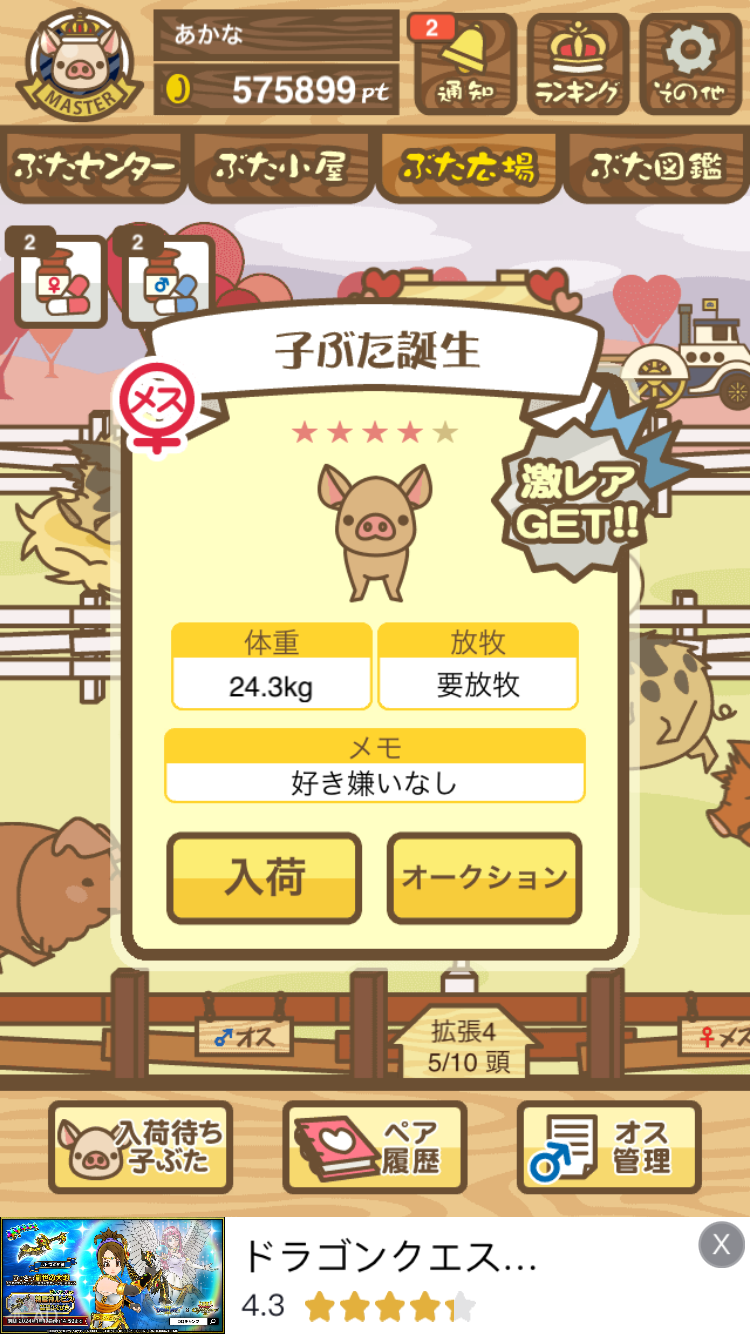Screen dimensions: 750x1334
Task: Send the piglet to オークション
Action: tap(484, 877)
